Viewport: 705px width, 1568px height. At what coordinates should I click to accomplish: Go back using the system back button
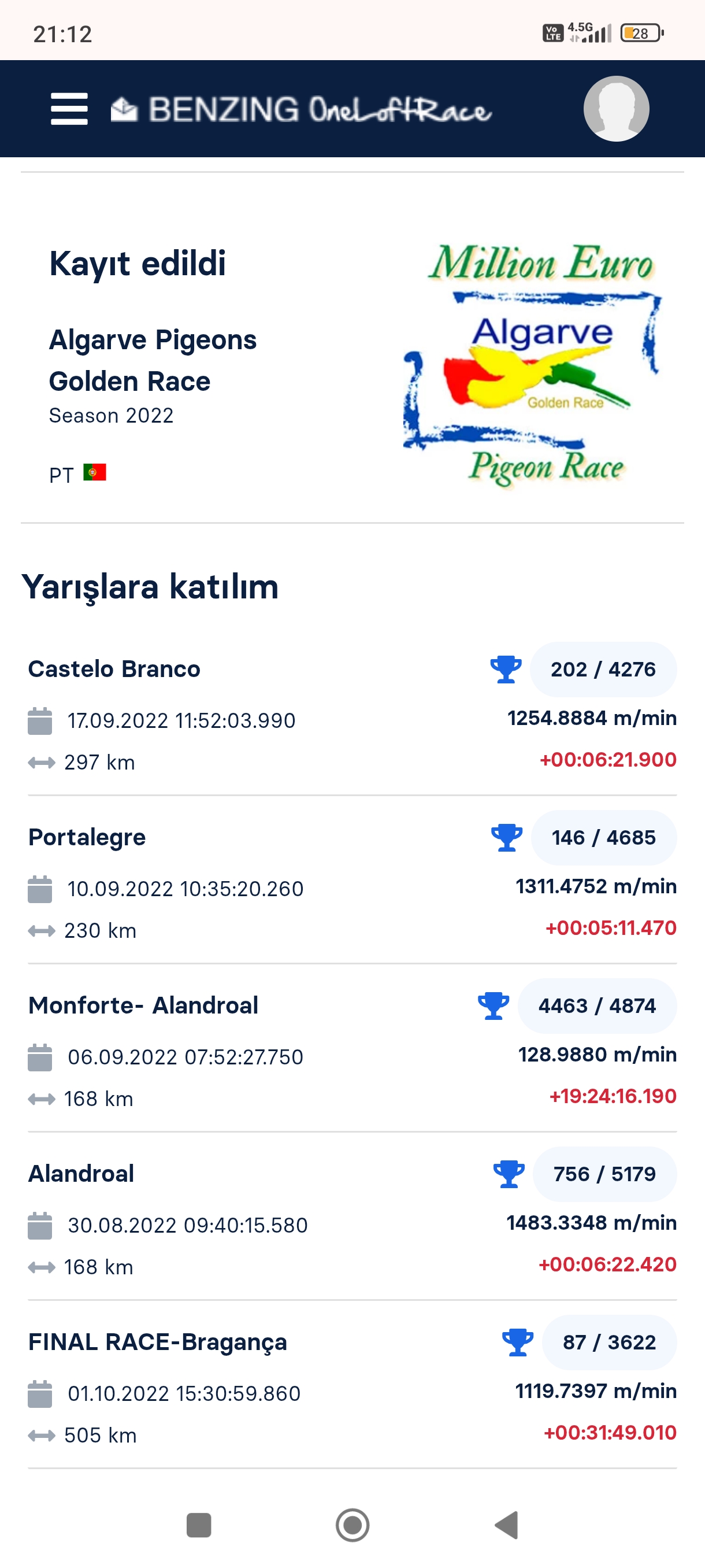[x=507, y=1525]
